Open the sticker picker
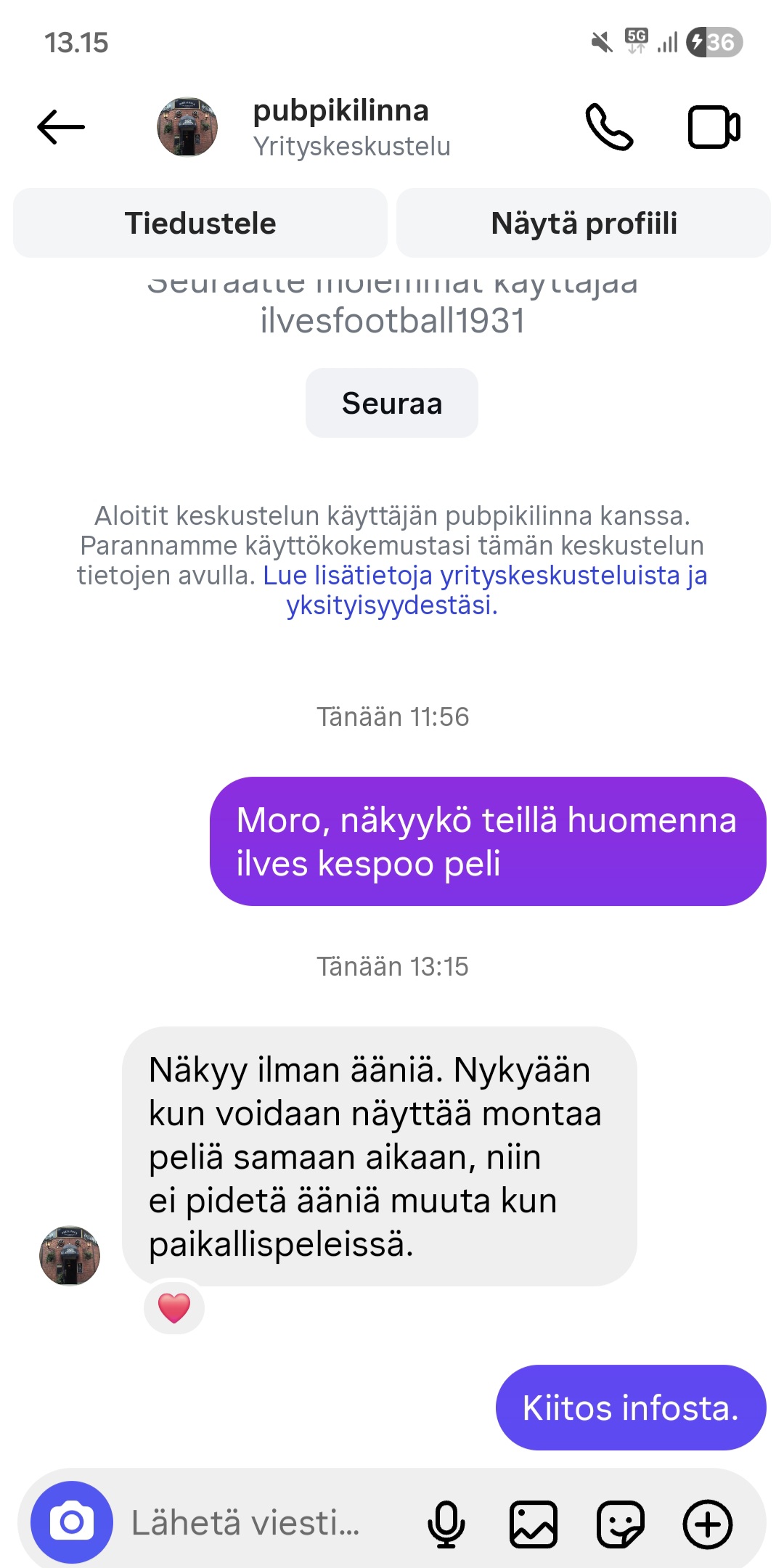Screen dimensions: 784x1568 click(x=620, y=1524)
